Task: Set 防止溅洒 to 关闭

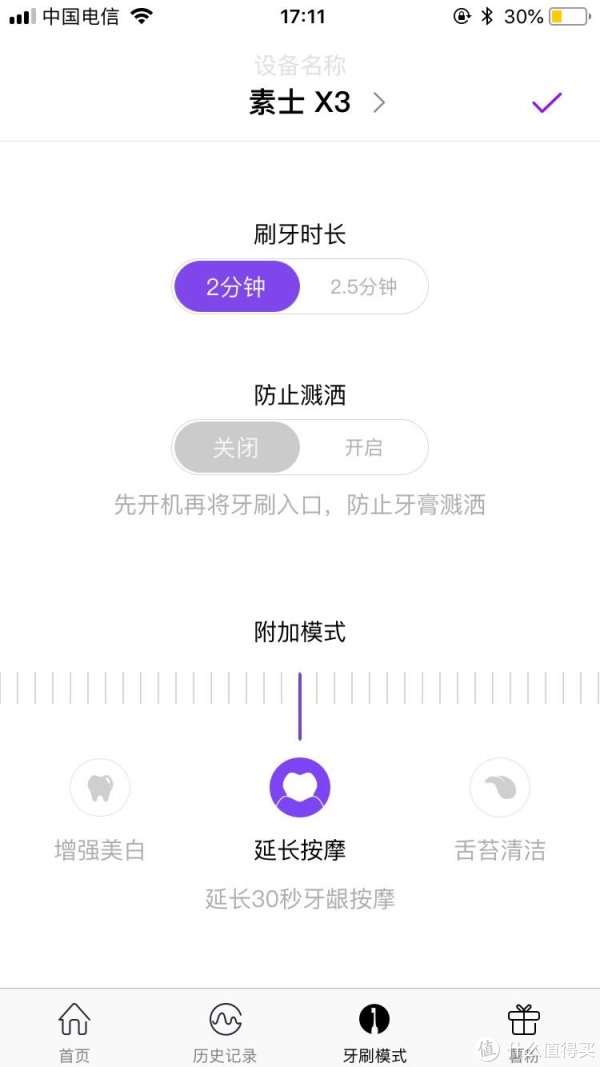Action: point(236,447)
